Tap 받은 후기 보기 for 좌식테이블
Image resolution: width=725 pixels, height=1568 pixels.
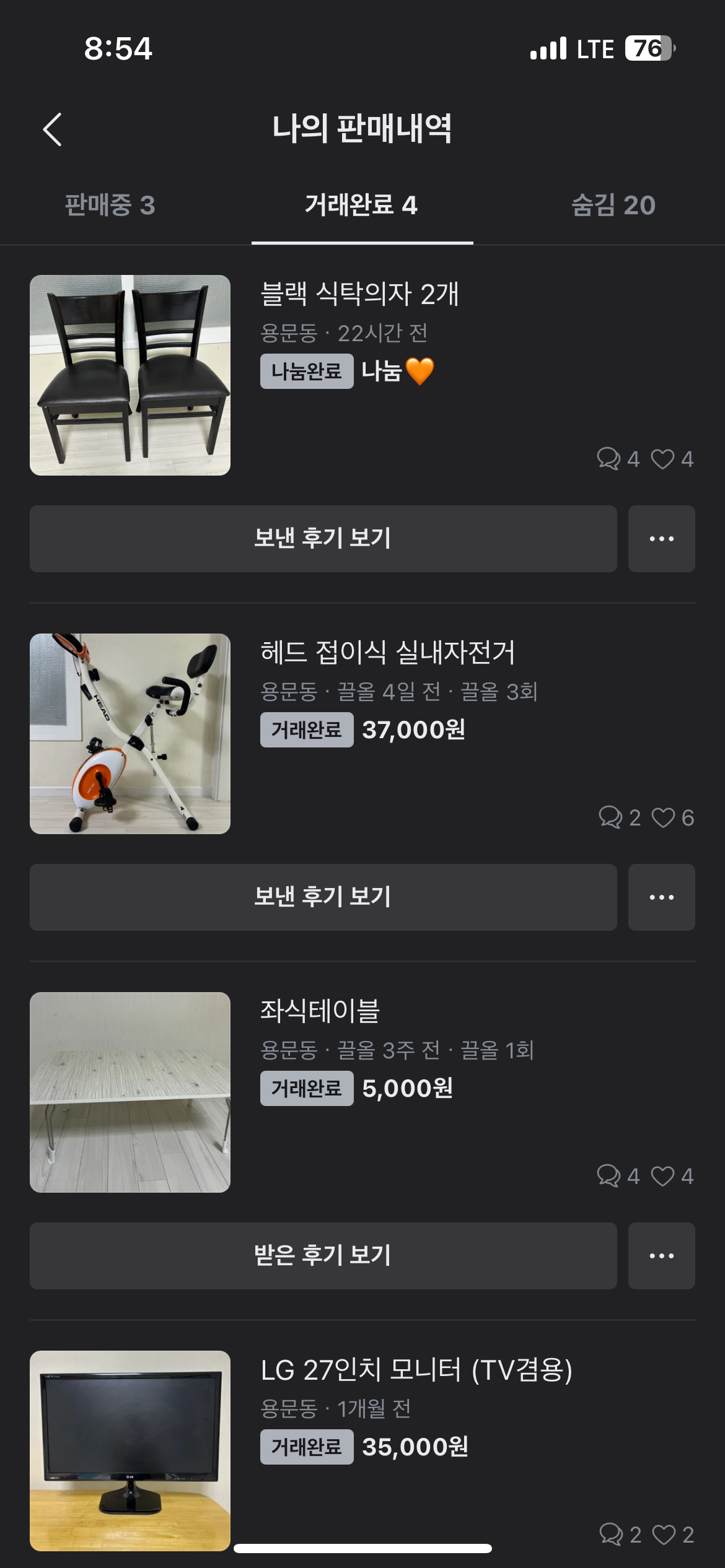click(x=323, y=1255)
